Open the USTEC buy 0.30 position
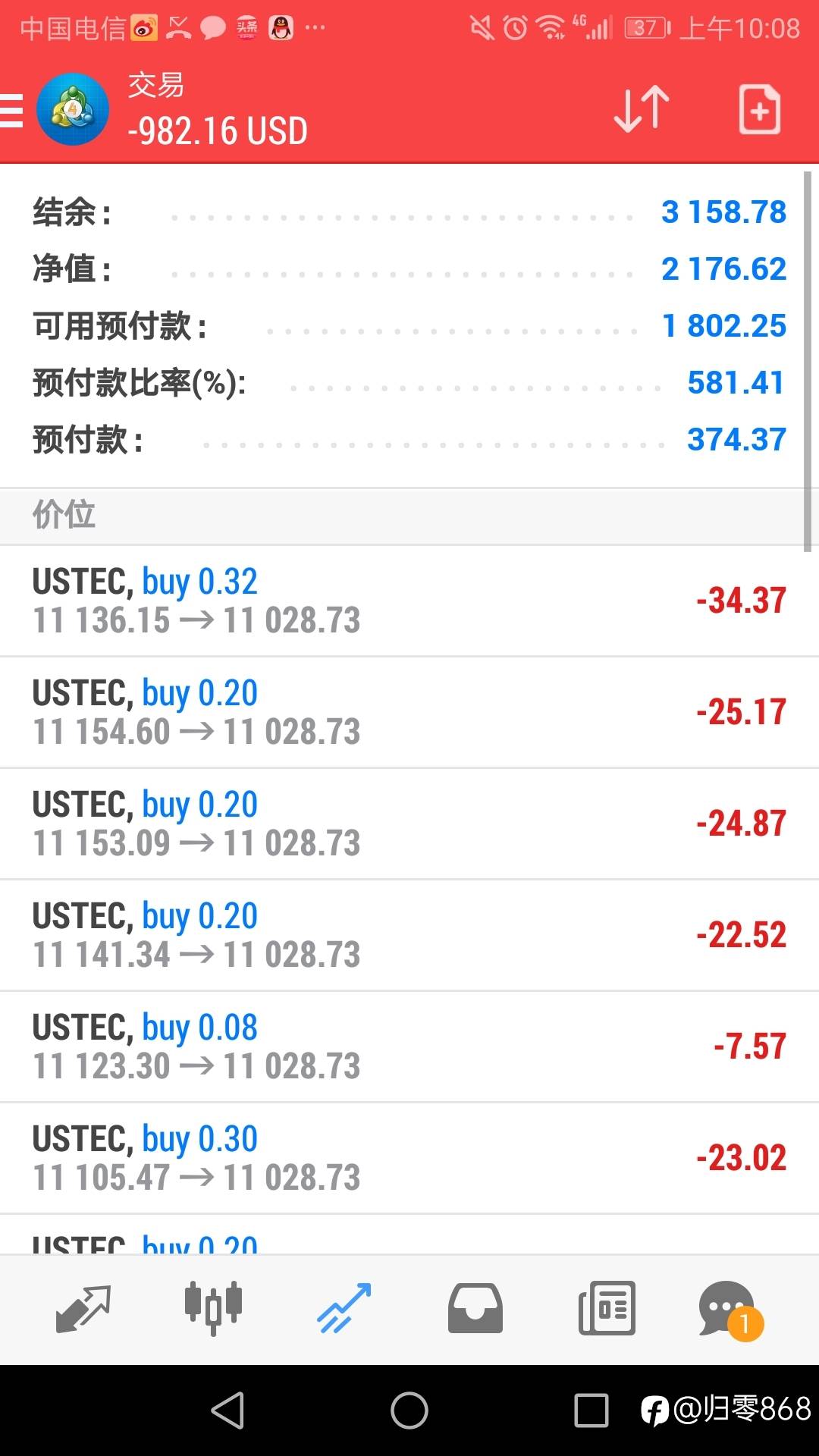 point(409,1158)
